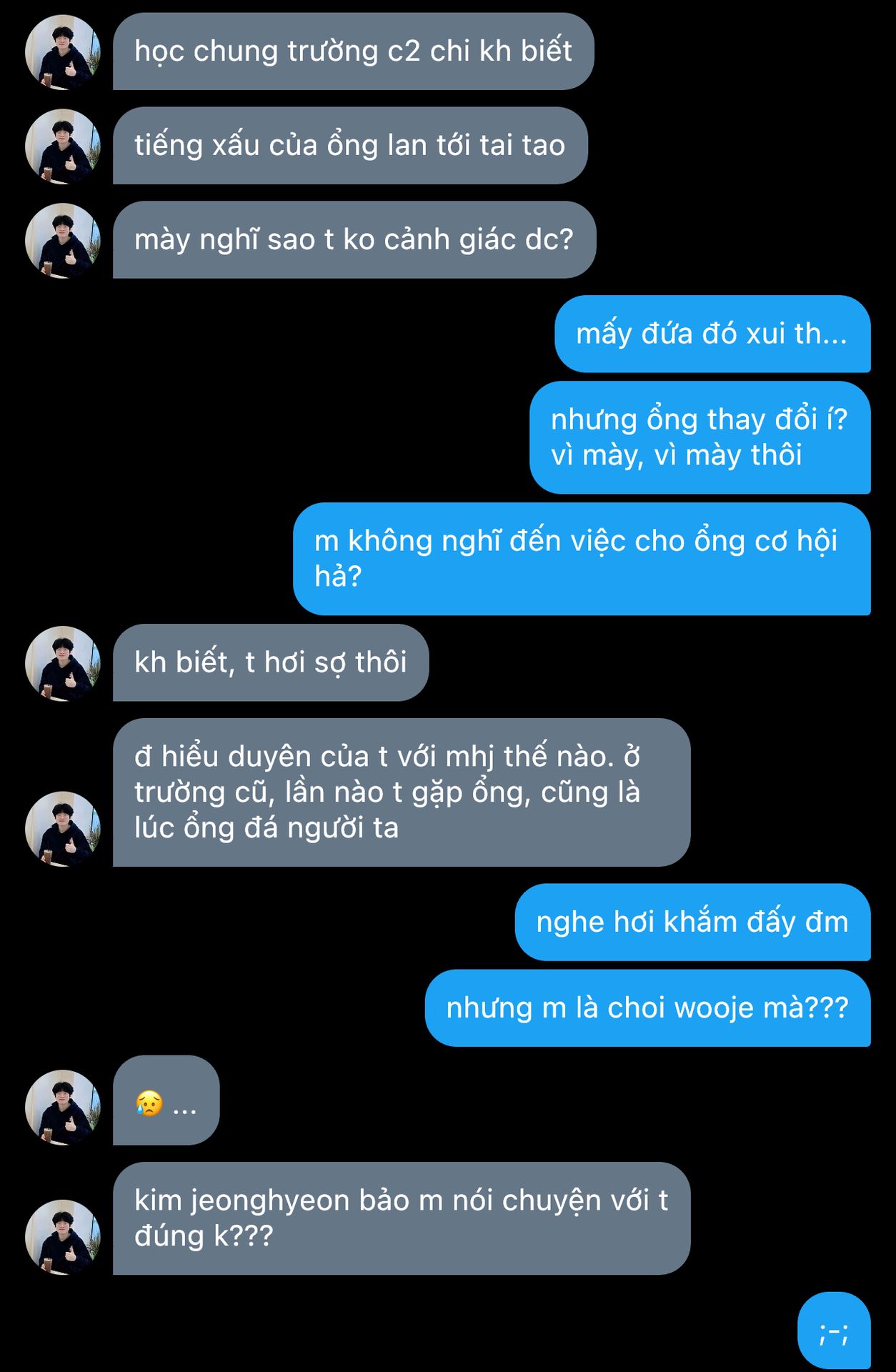Open sender's avatar beside 'học chung trường c2' message

63,52
